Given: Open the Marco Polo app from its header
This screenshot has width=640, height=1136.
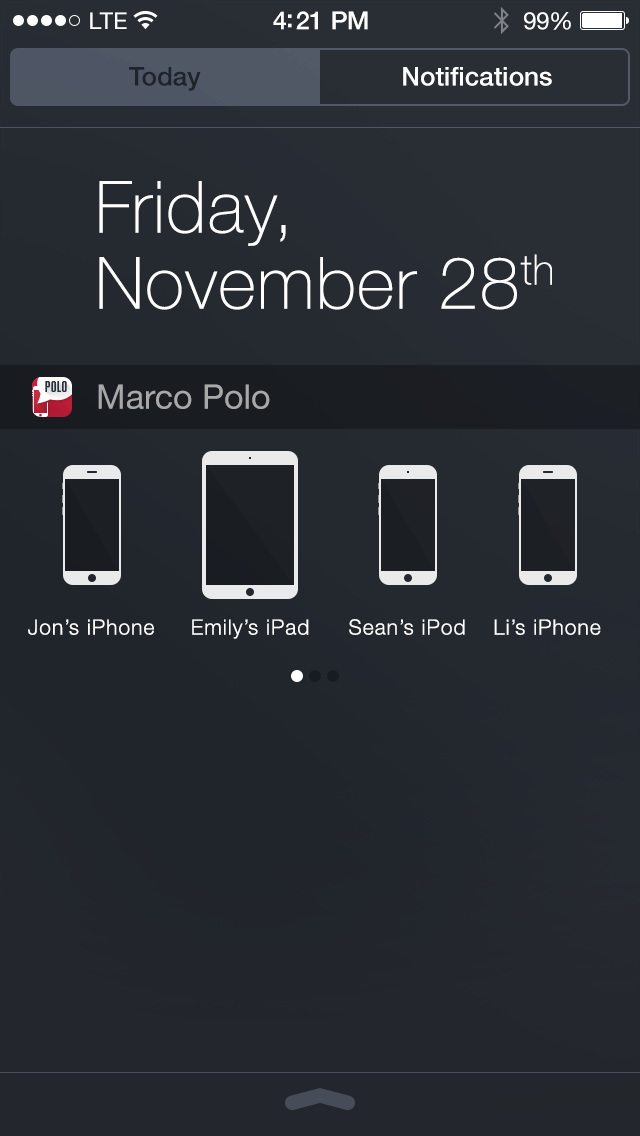Looking at the screenshot, I should (x=183, y=397).
